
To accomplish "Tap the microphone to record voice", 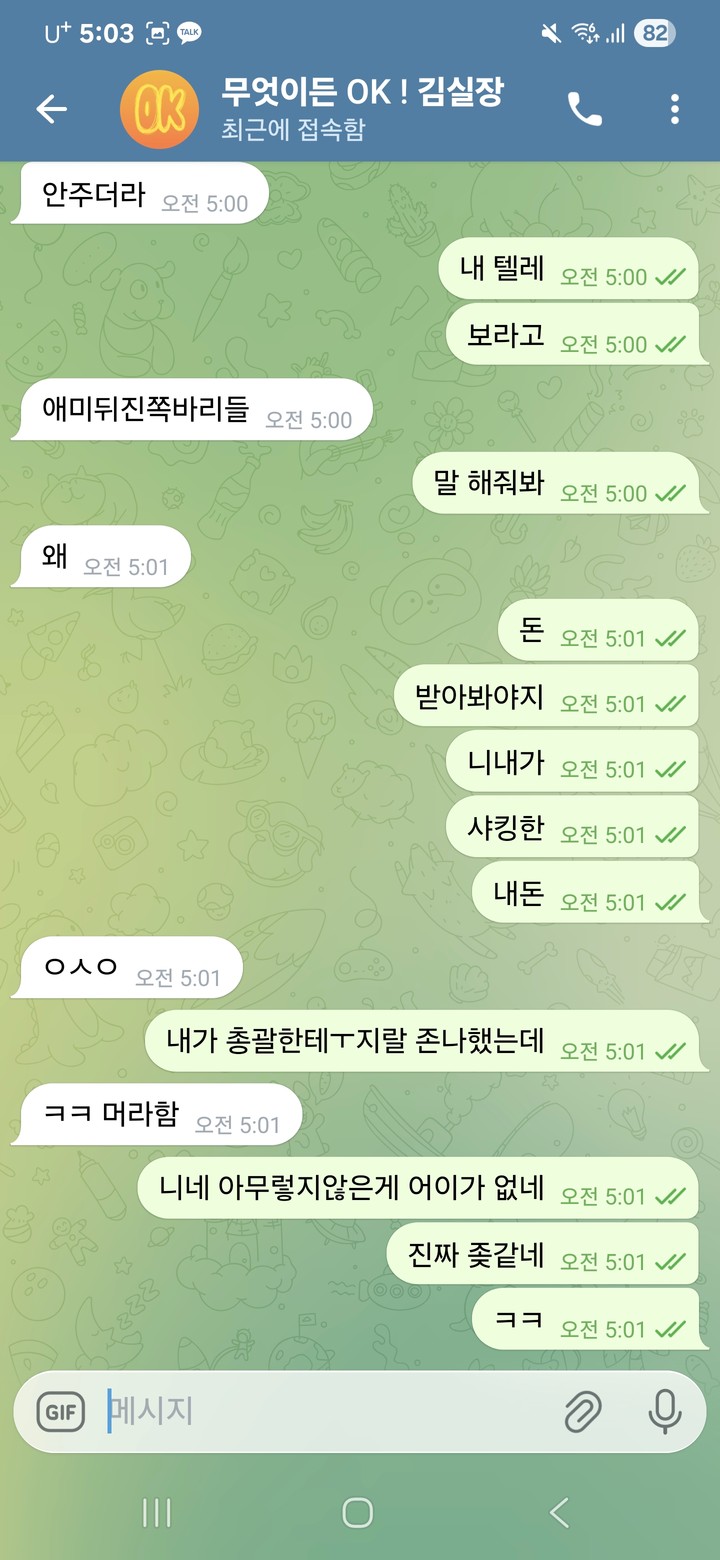I will [x=664, y=1412].
